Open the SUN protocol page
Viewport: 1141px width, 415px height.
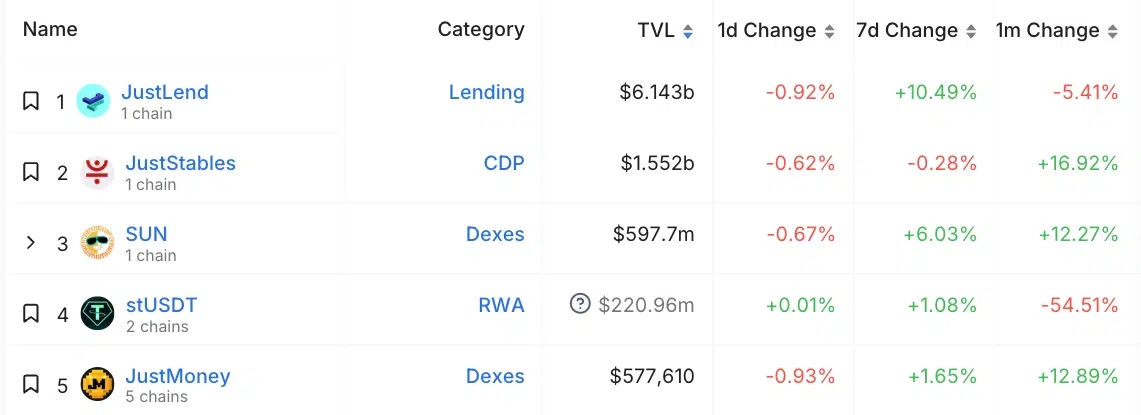tap(146, 234)
